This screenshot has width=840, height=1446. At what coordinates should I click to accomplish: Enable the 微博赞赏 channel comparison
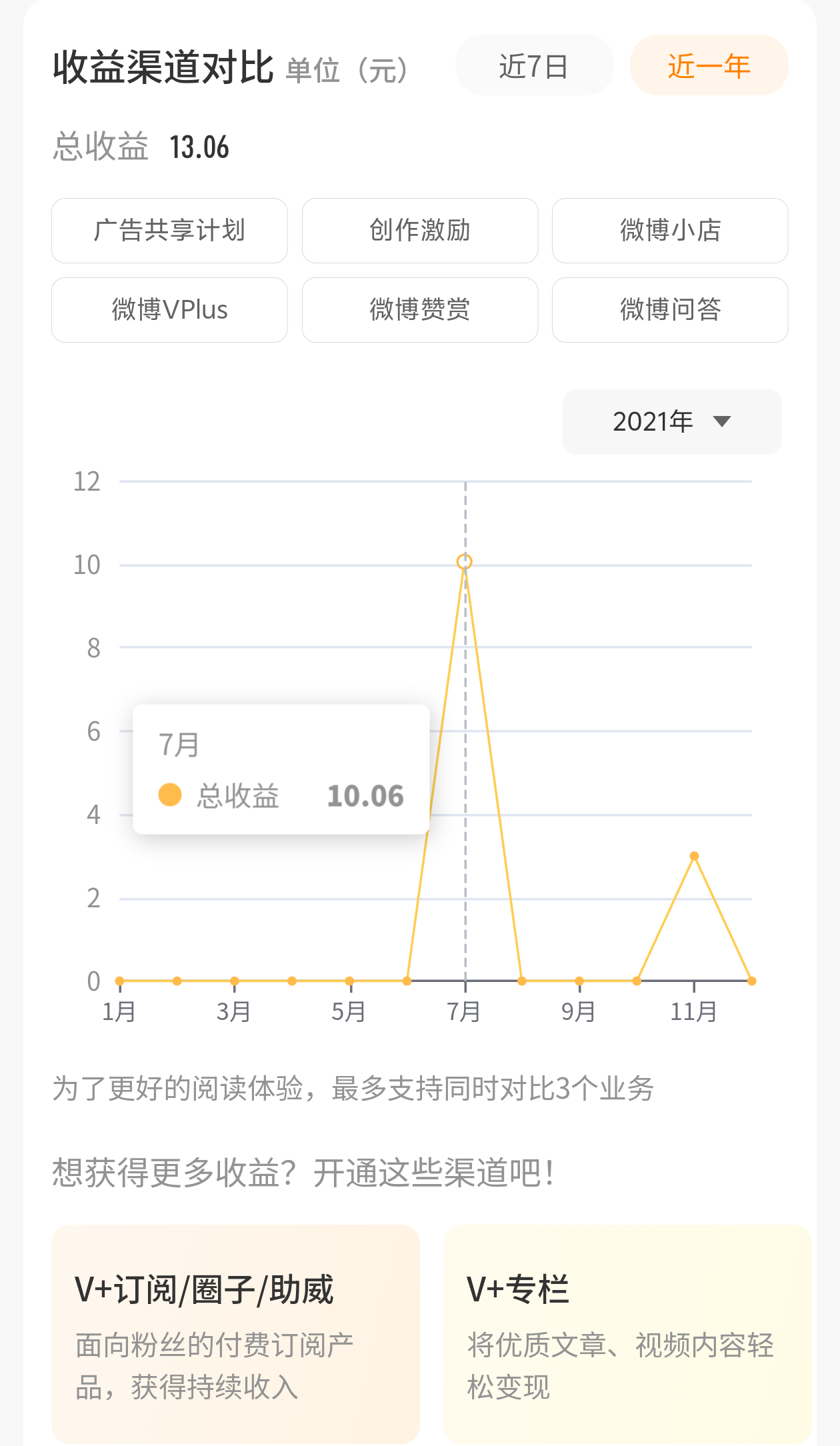click(x=419, y=309)
